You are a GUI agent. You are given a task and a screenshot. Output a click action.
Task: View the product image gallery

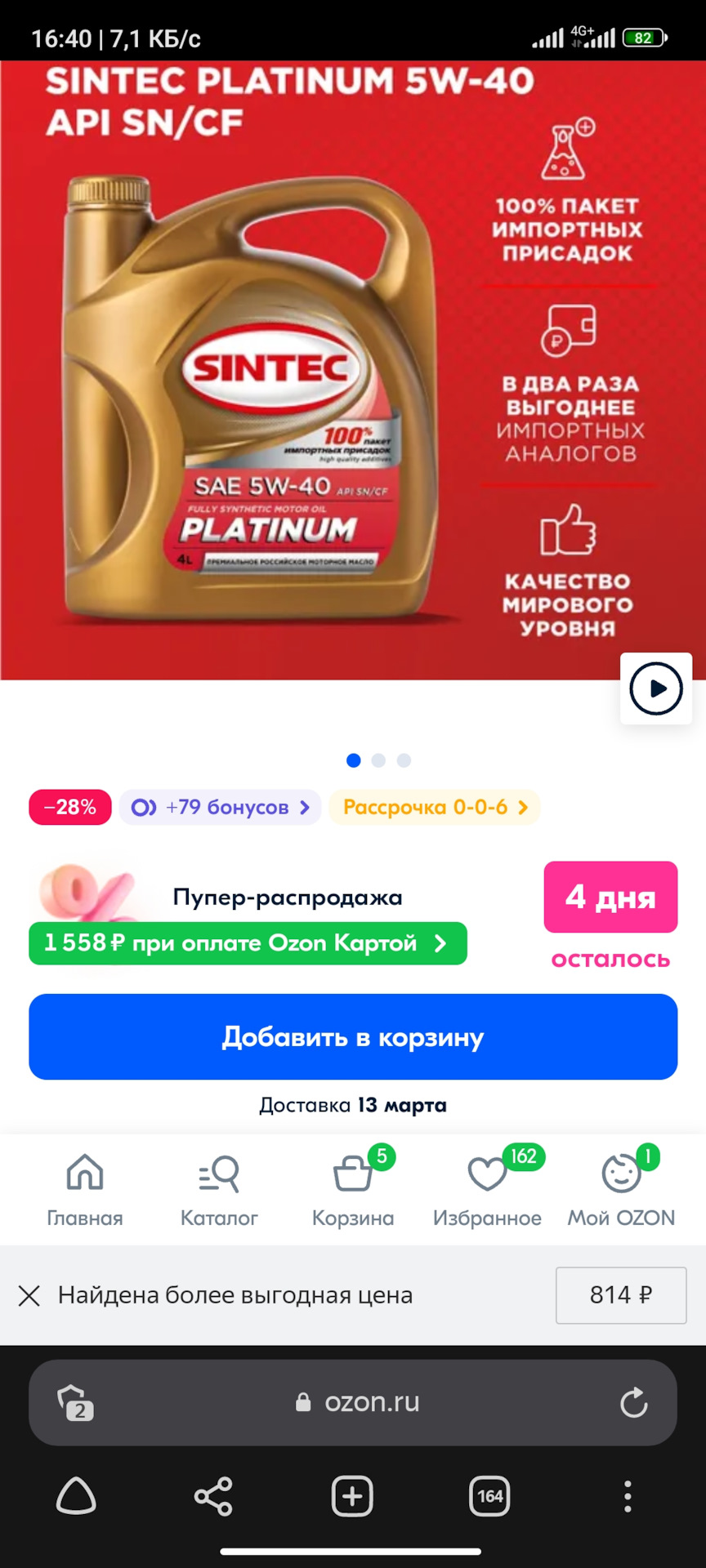tap(353, 370)
